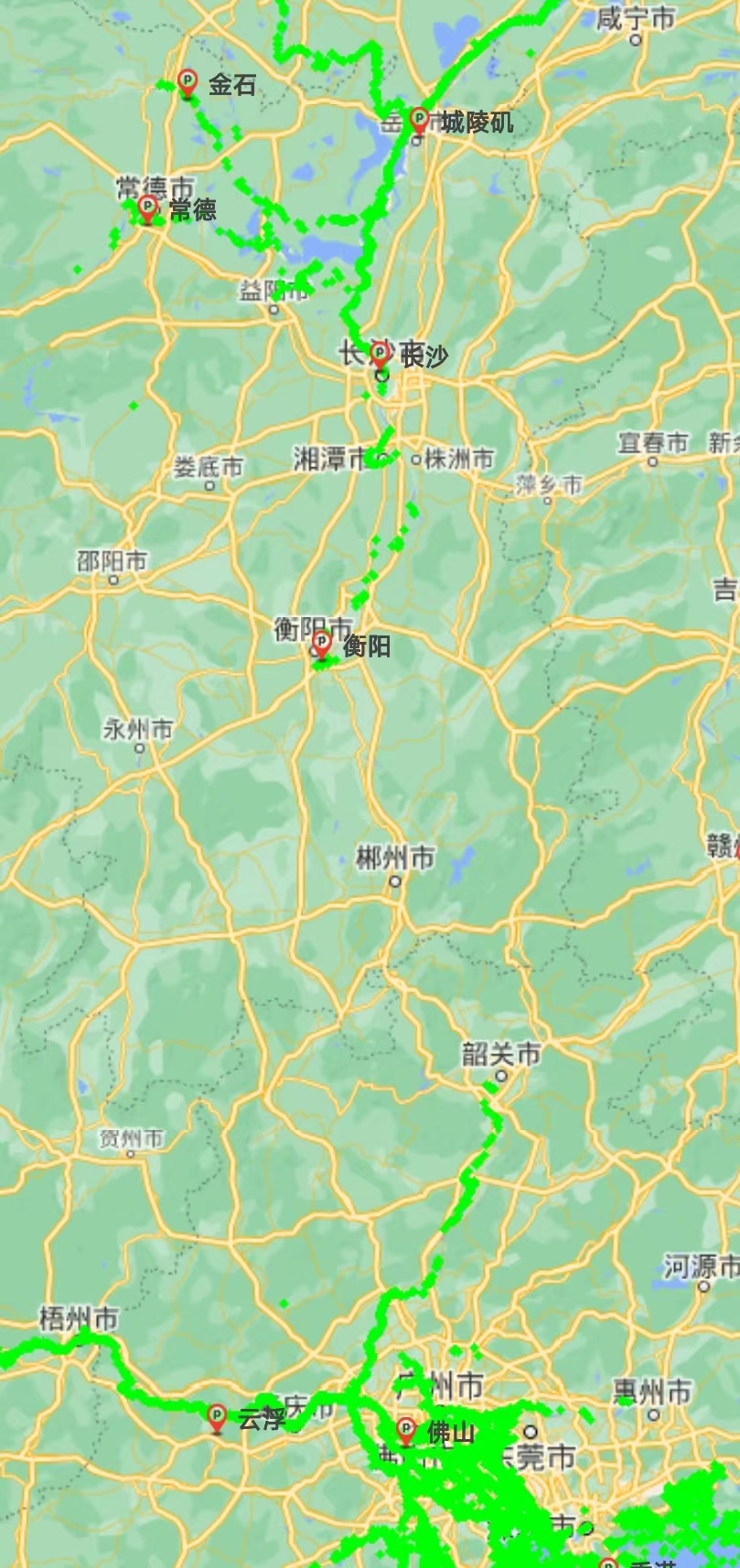Tap the 金石 port pin marker
The height and width of the screenshot is (1568, 740).
tap(188, 84)
